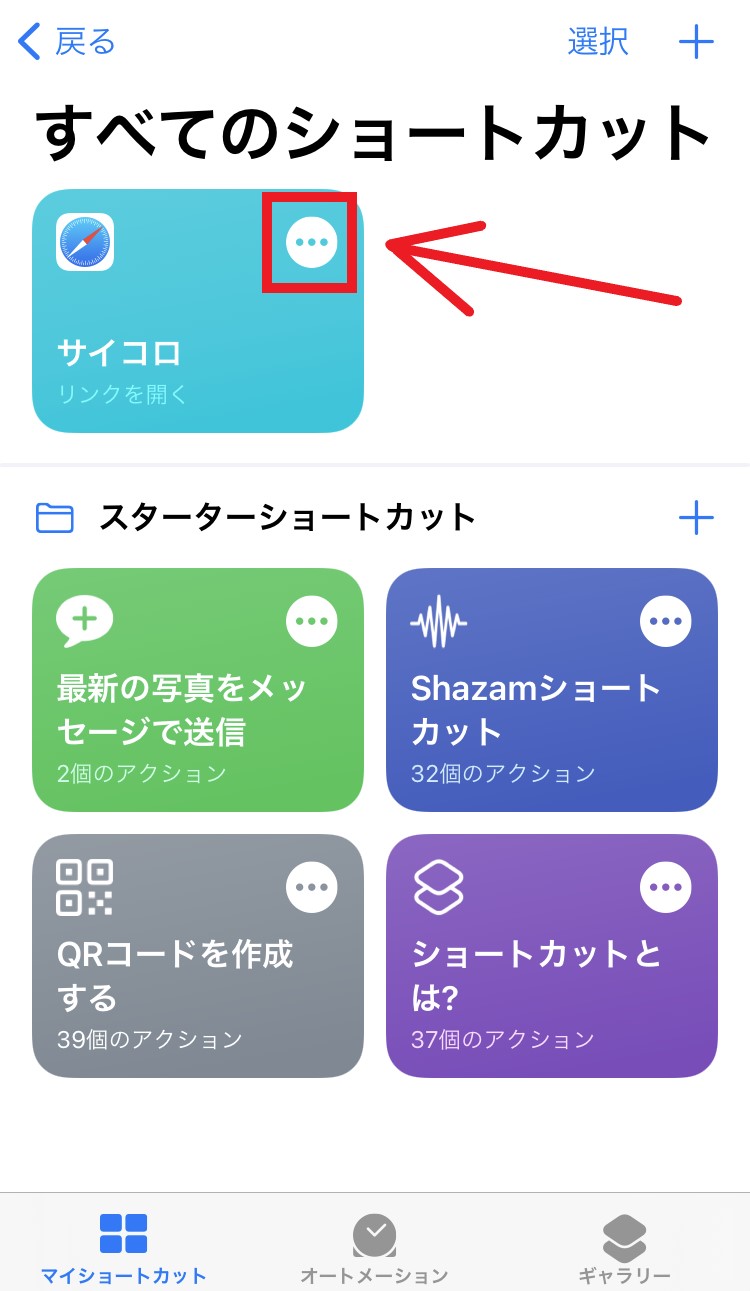
Task: Tap the Shazam waveform icon
Action: tap(438, 620)
